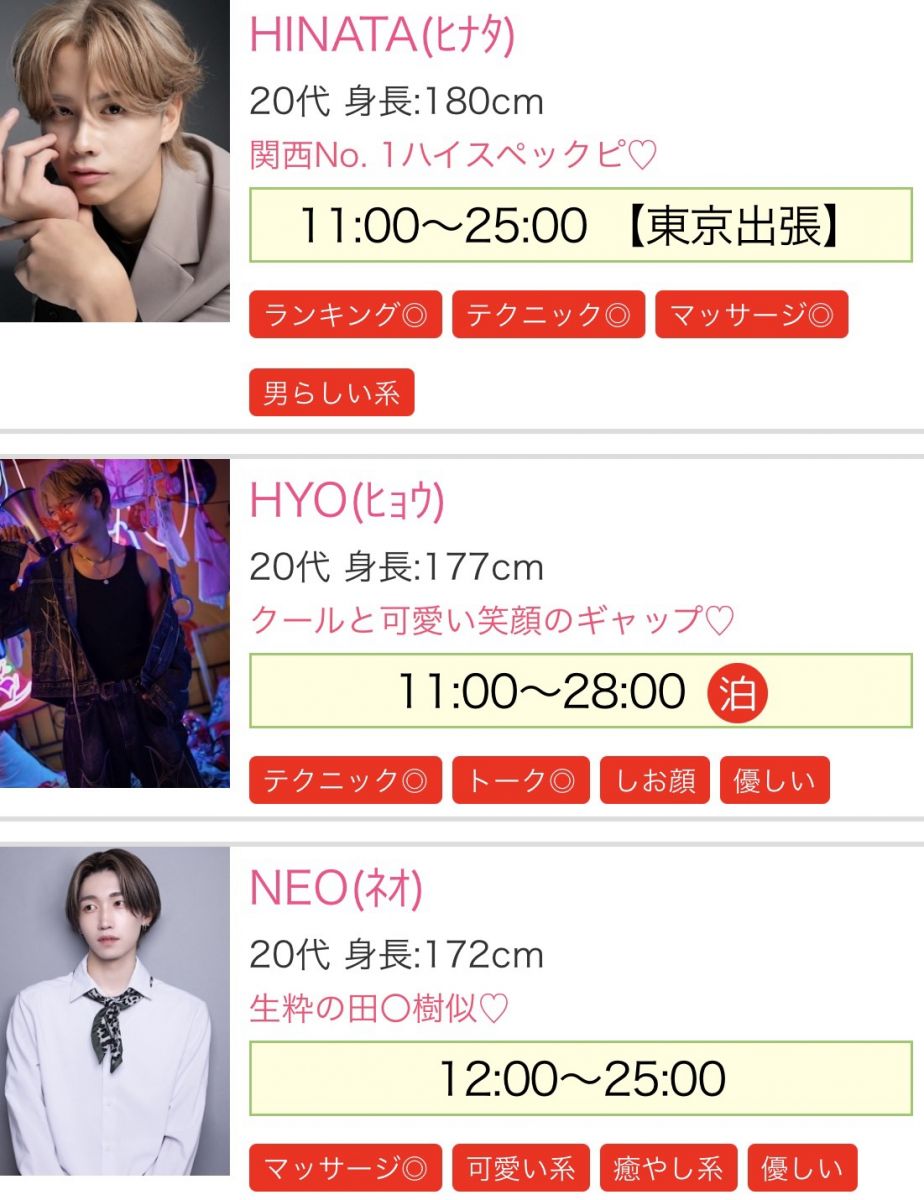Select the ランキング◎ tag

(x=345, y=315)
